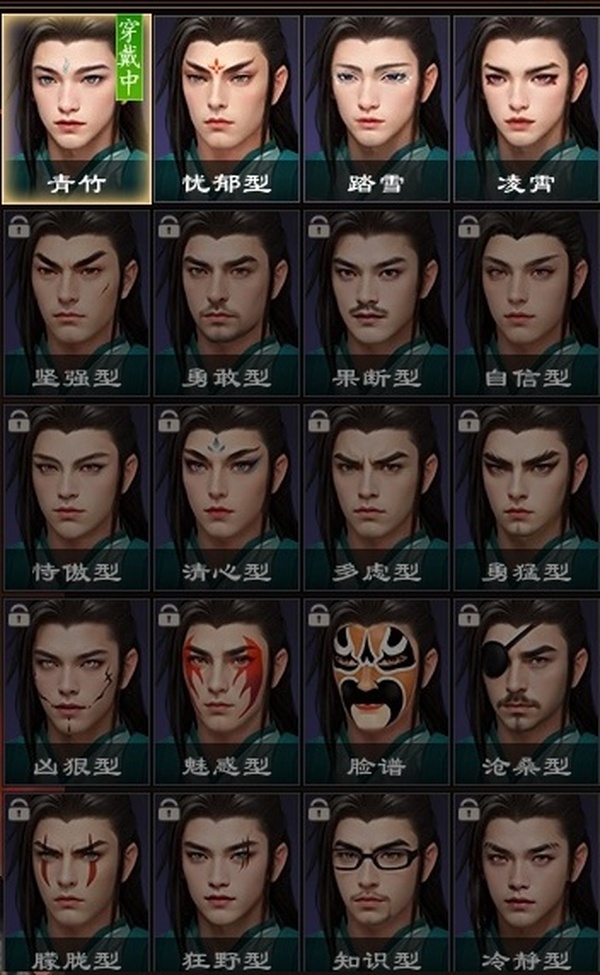Choose the locked 自信型 face
The image size is (600, 975).
(x=526, y=302)
